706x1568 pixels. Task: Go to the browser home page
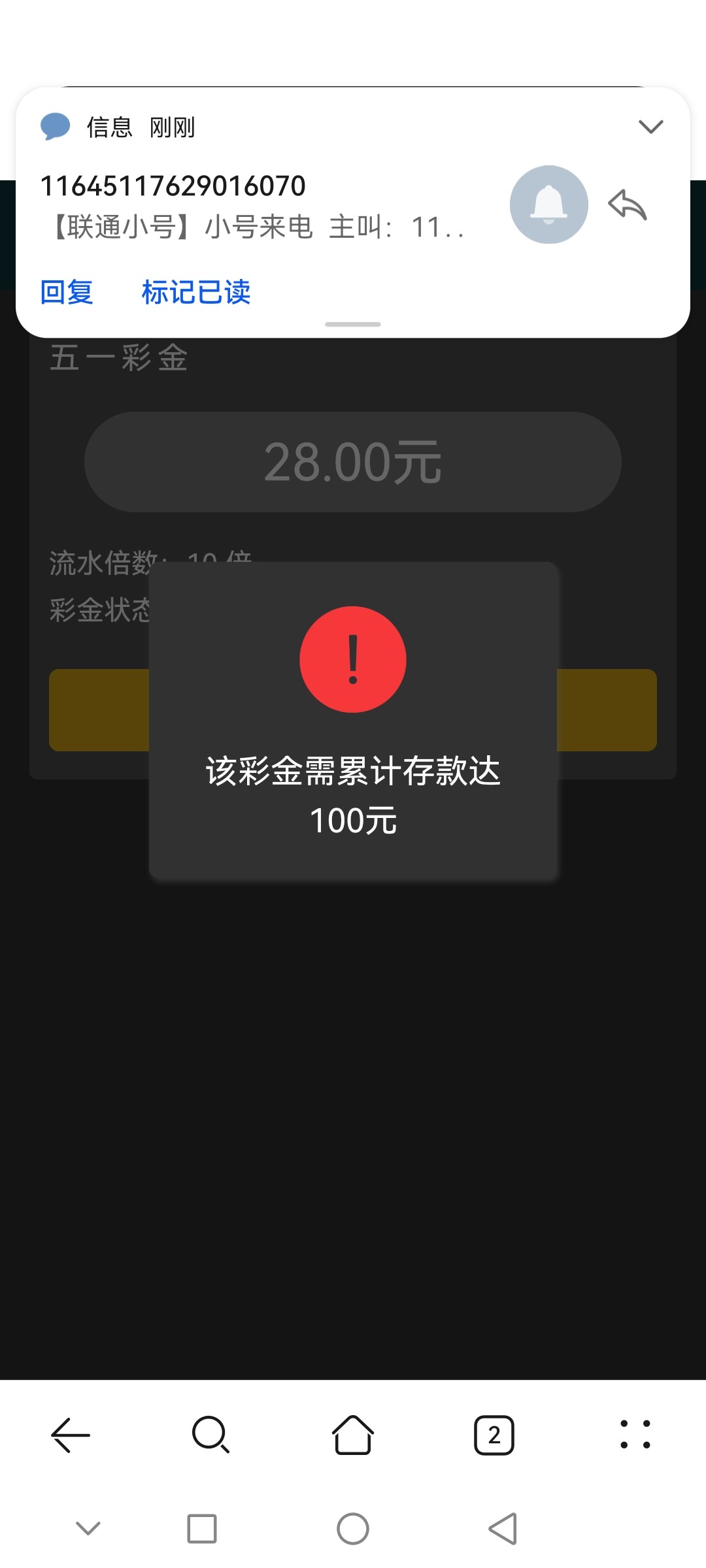coord(353,1435)
